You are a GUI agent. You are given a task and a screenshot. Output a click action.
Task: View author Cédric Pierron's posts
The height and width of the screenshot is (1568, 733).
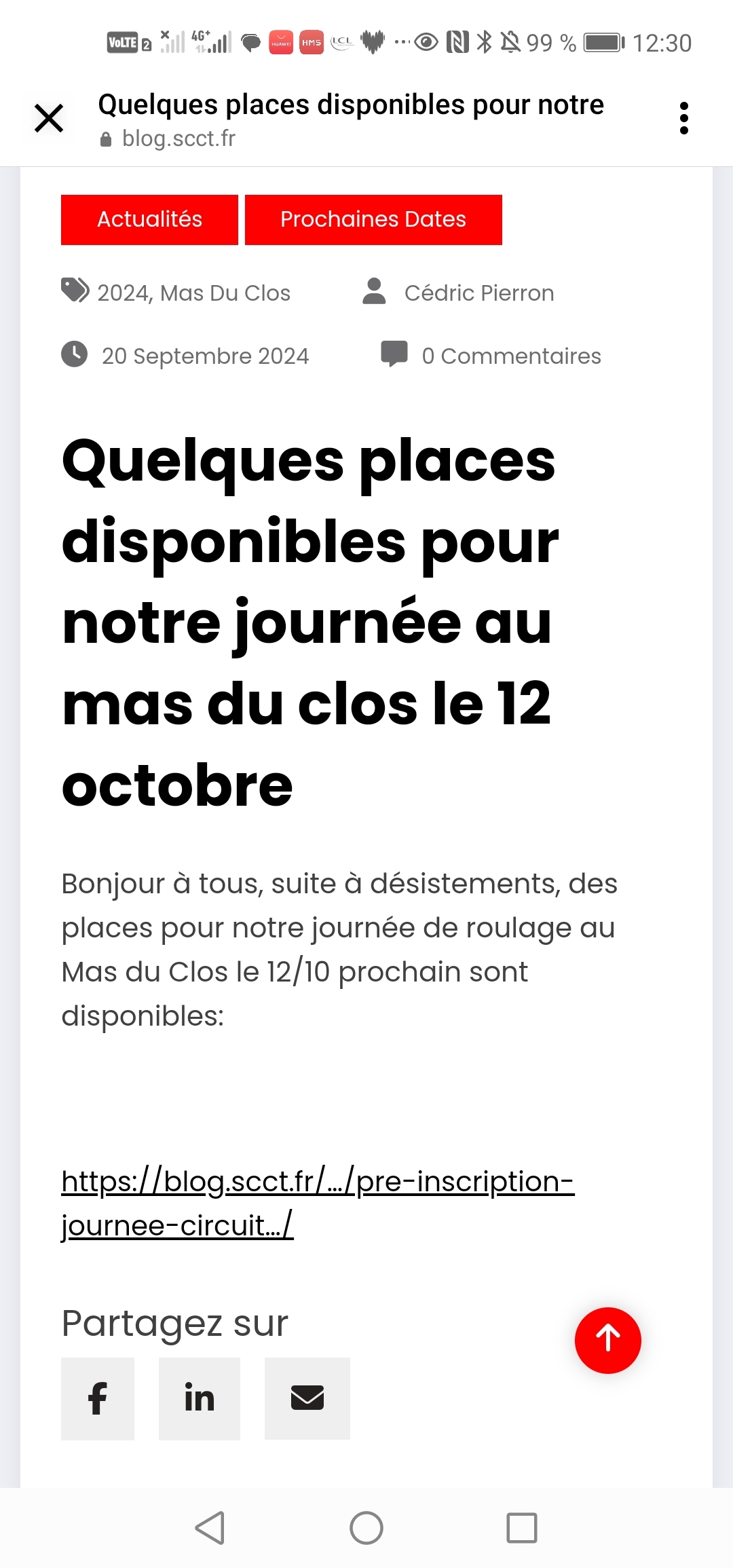(x=478, y=293)
